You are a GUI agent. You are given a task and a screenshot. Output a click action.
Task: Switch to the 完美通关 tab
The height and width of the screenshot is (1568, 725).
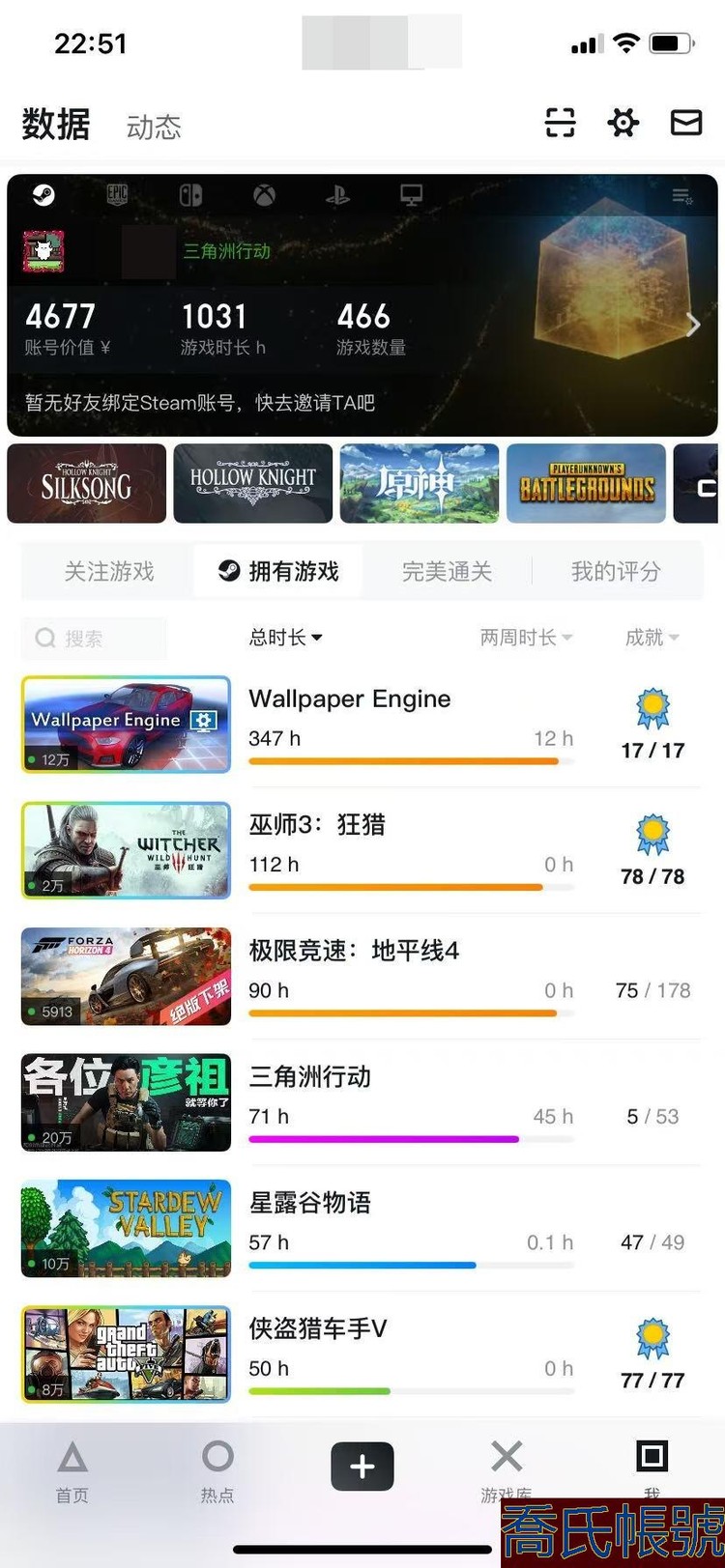click(447, 572)
